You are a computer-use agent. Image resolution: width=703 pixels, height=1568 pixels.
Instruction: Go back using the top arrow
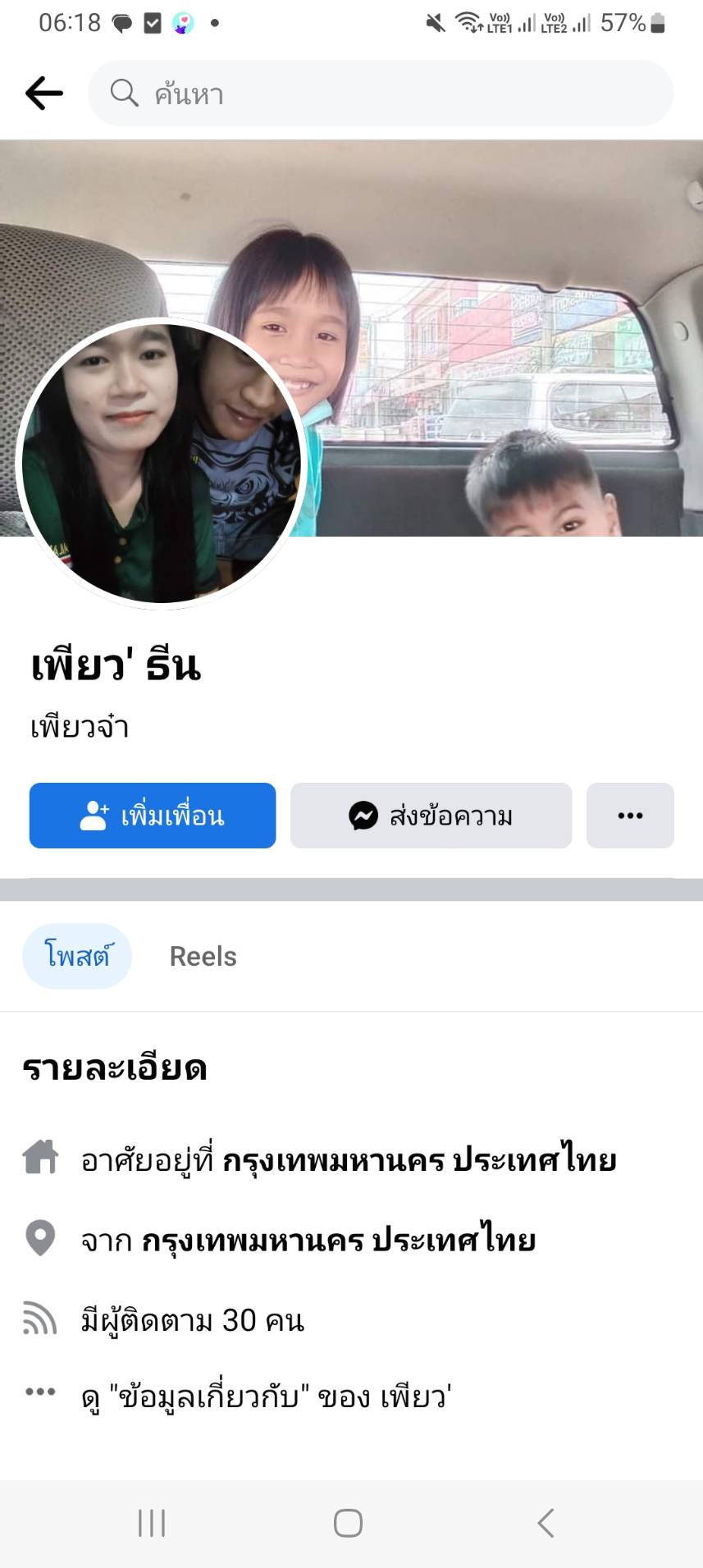coord(44,94)
